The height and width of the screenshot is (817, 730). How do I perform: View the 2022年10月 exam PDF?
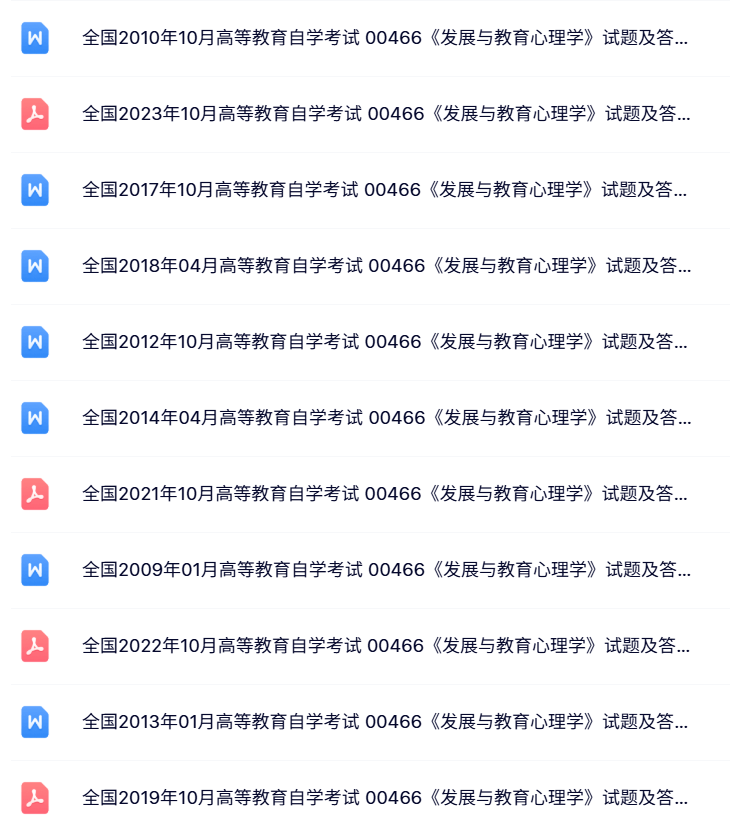click(385, 646)
